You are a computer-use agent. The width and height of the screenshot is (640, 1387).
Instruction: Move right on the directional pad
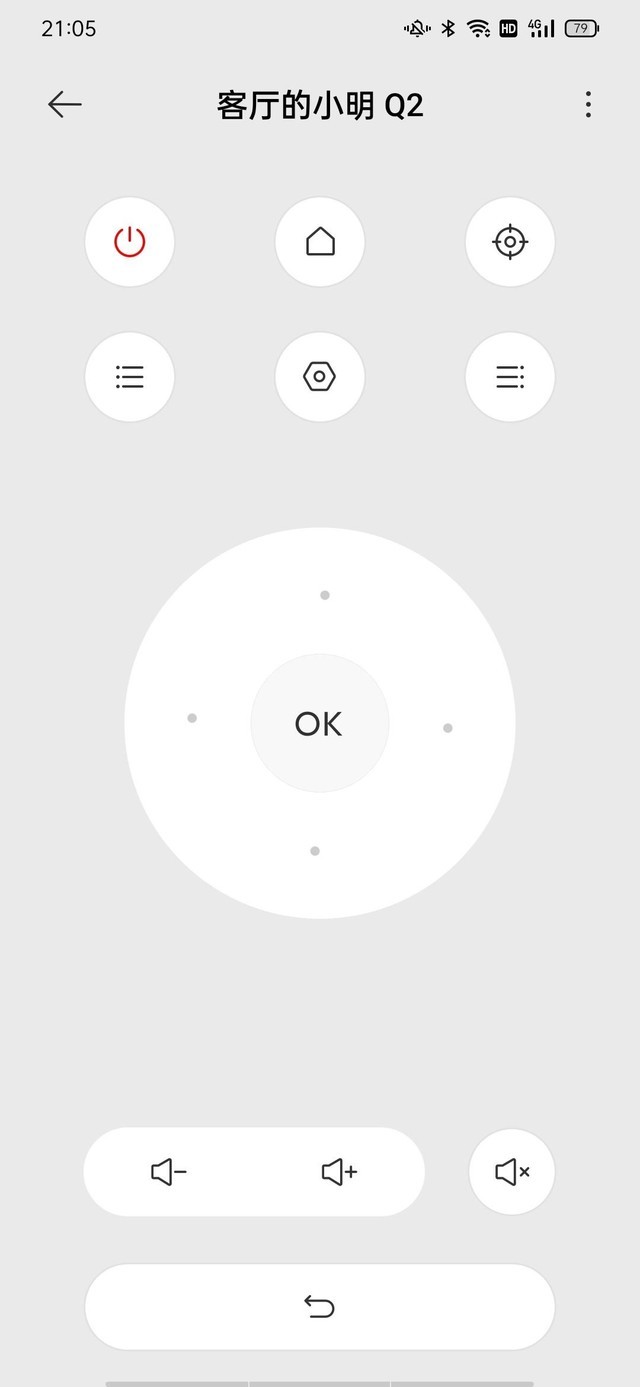tap(448, 728)
